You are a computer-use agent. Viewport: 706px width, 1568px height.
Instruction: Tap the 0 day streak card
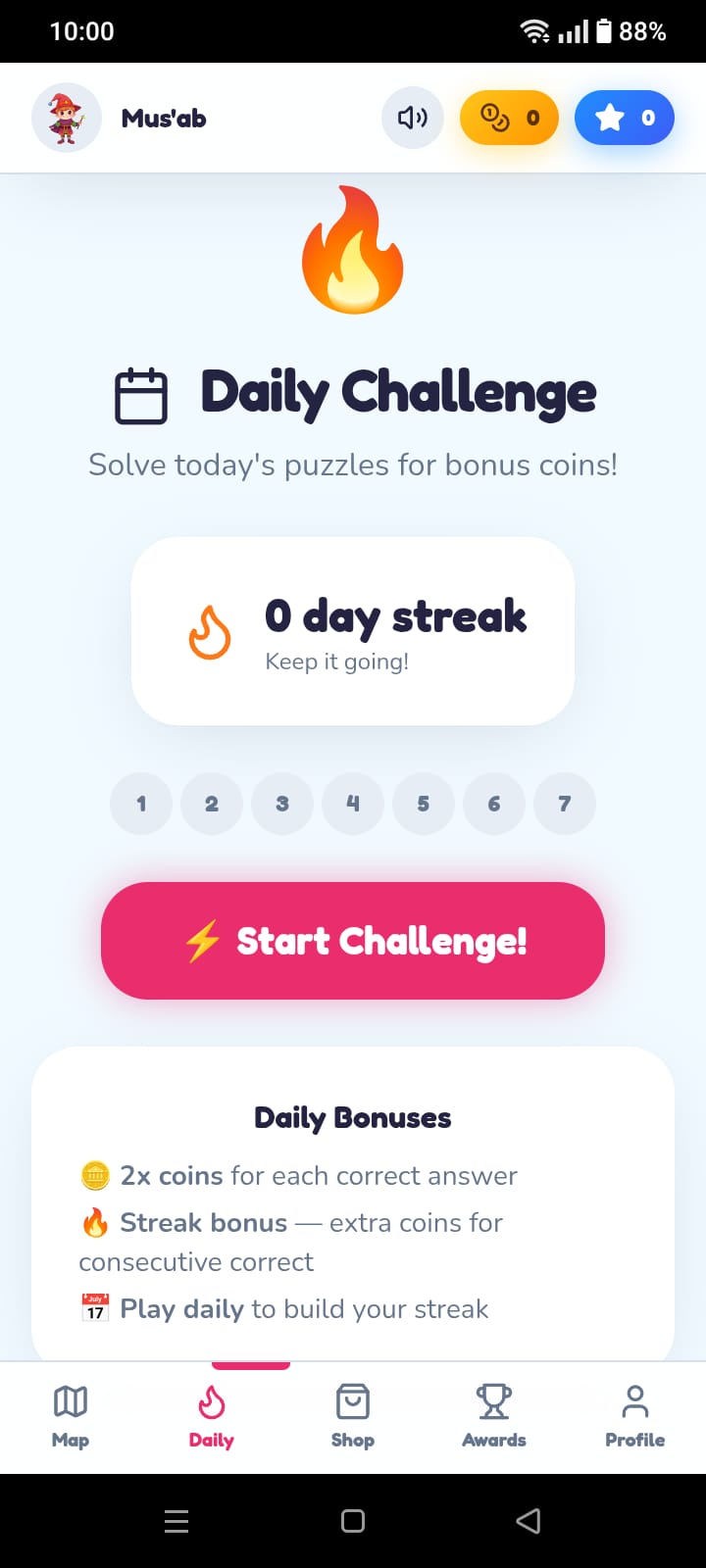pyautogui.click(x=352, y=630)
